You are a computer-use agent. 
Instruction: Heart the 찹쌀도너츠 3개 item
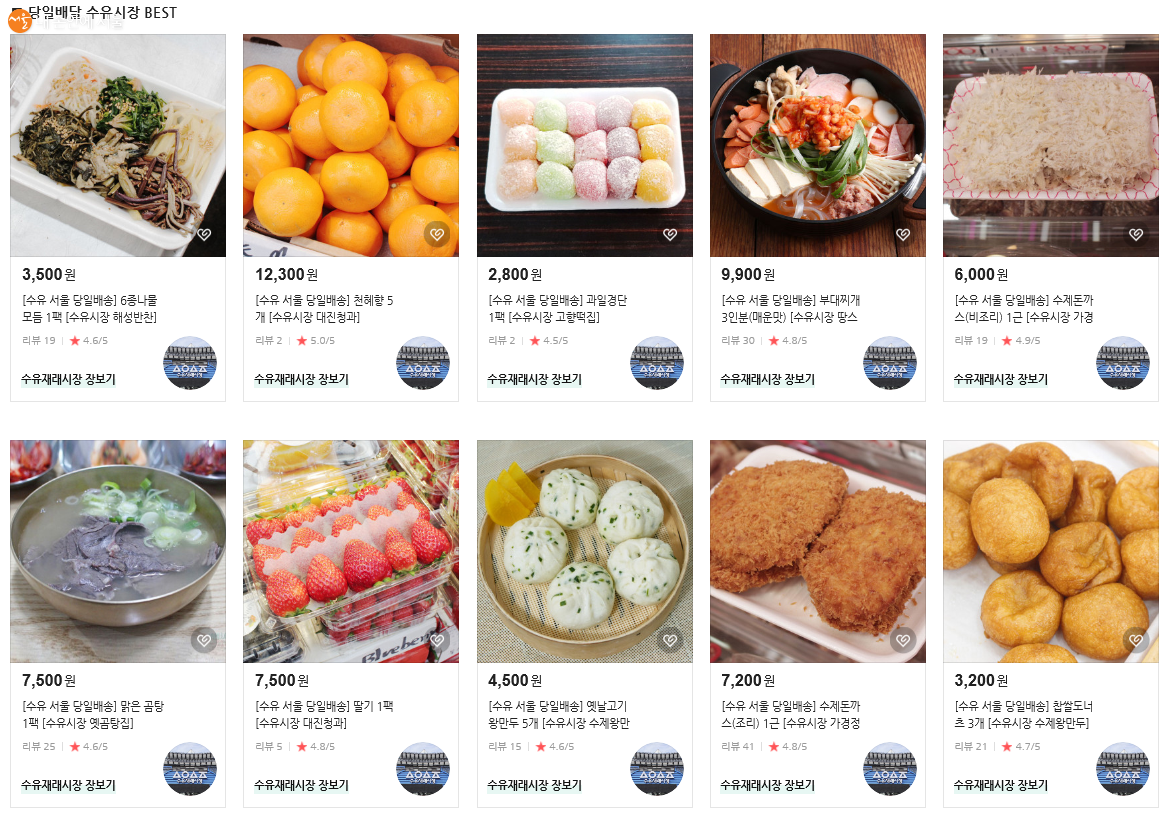[1135, 640]
